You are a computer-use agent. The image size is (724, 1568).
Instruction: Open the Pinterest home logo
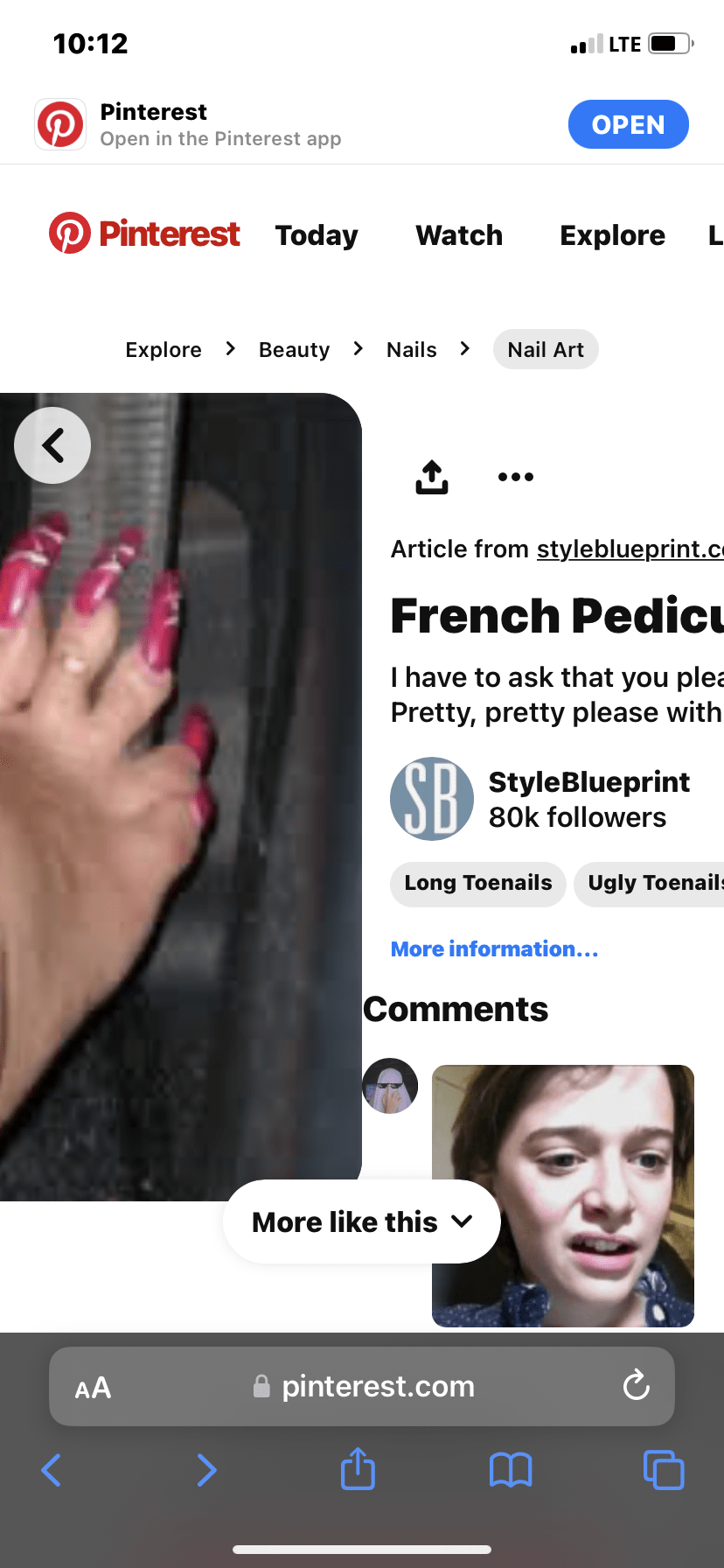tap(144, 234)
